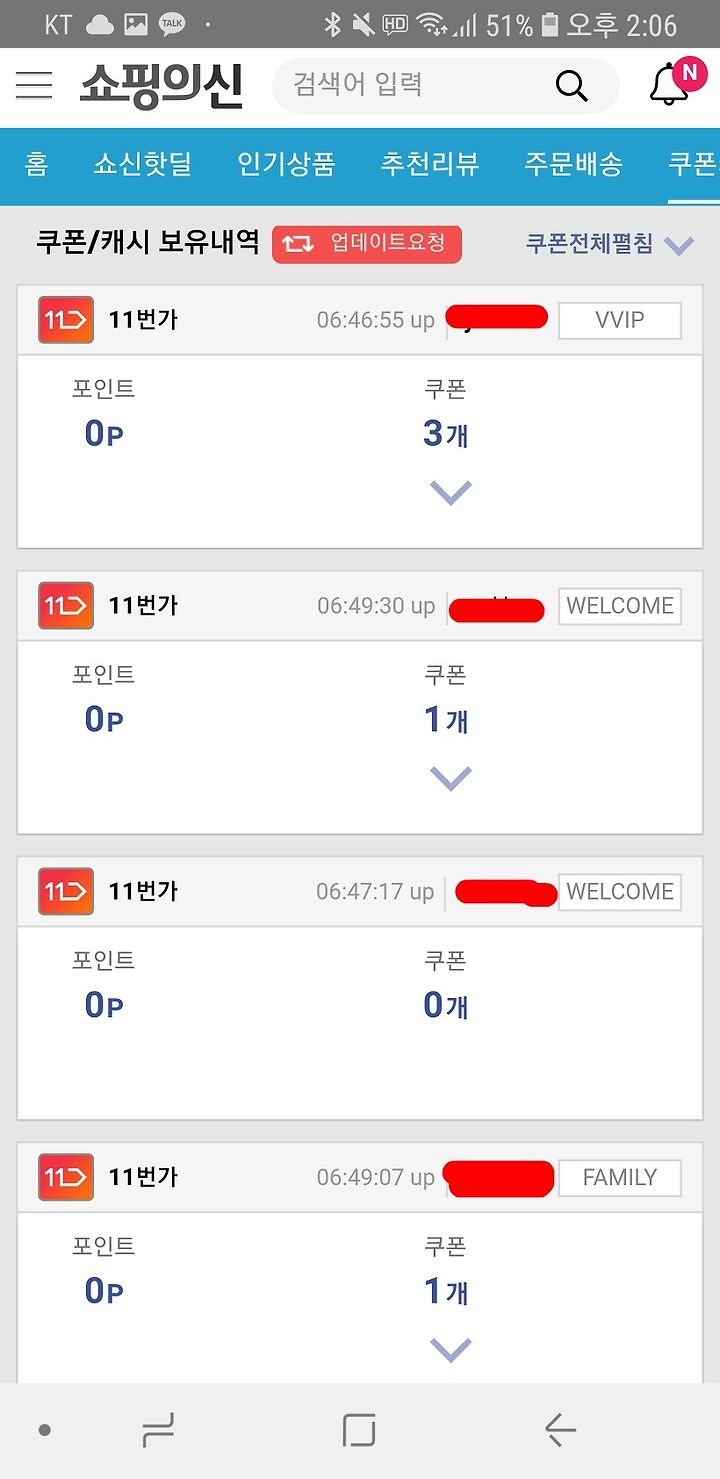The height and width of the screenshot is (1479, 720).
Task: Open recent apps from navigation bar
Action: point(158,1431)
